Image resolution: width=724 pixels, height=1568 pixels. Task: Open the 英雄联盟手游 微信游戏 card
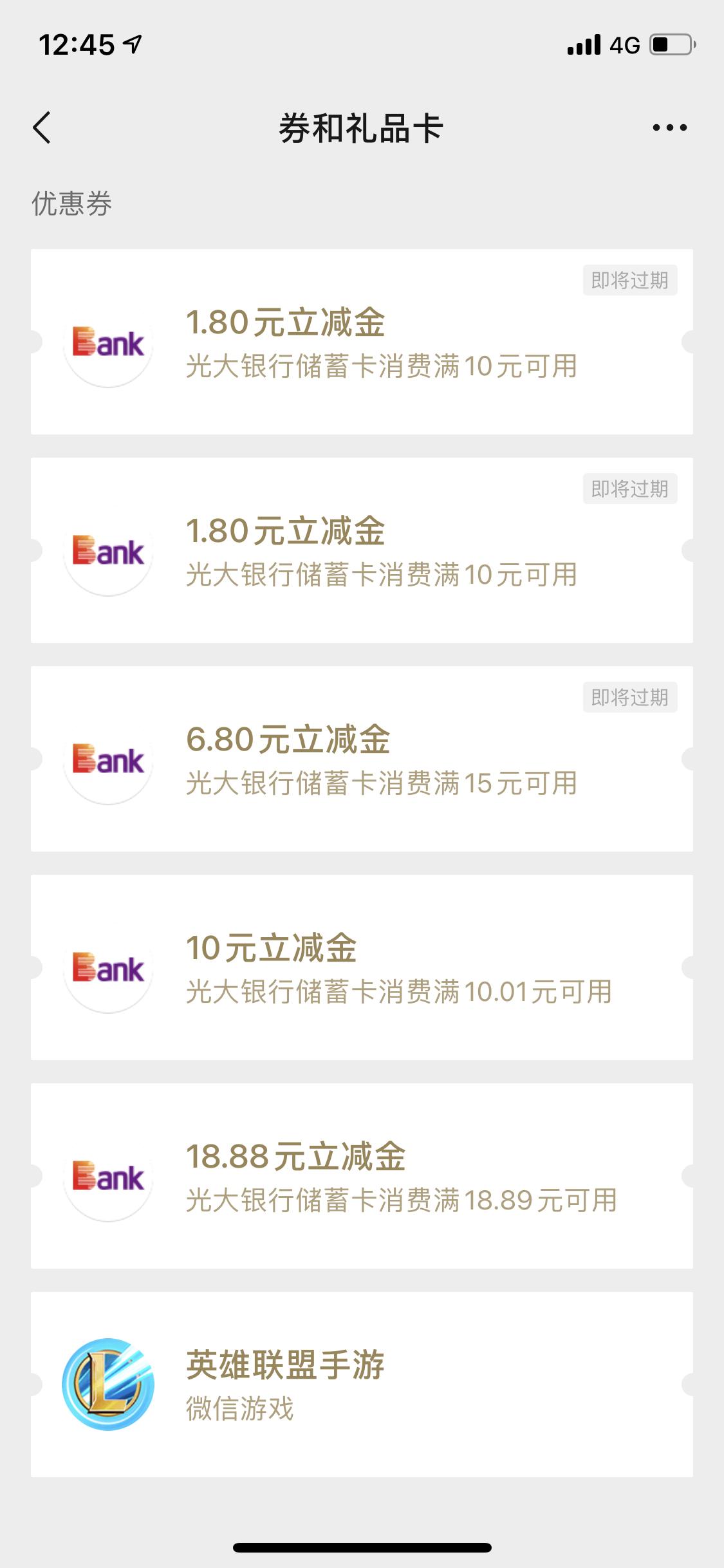pyautogui.click(x=362, y=1385)
